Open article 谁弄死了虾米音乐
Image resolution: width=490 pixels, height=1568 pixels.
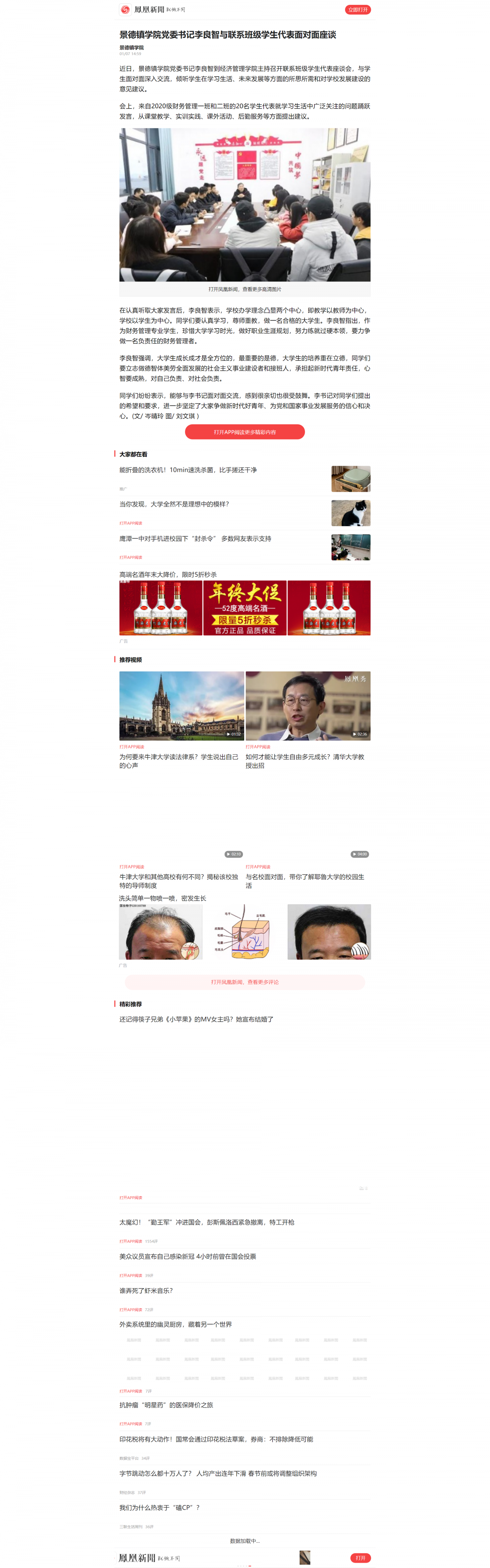tap(146, 1290)
